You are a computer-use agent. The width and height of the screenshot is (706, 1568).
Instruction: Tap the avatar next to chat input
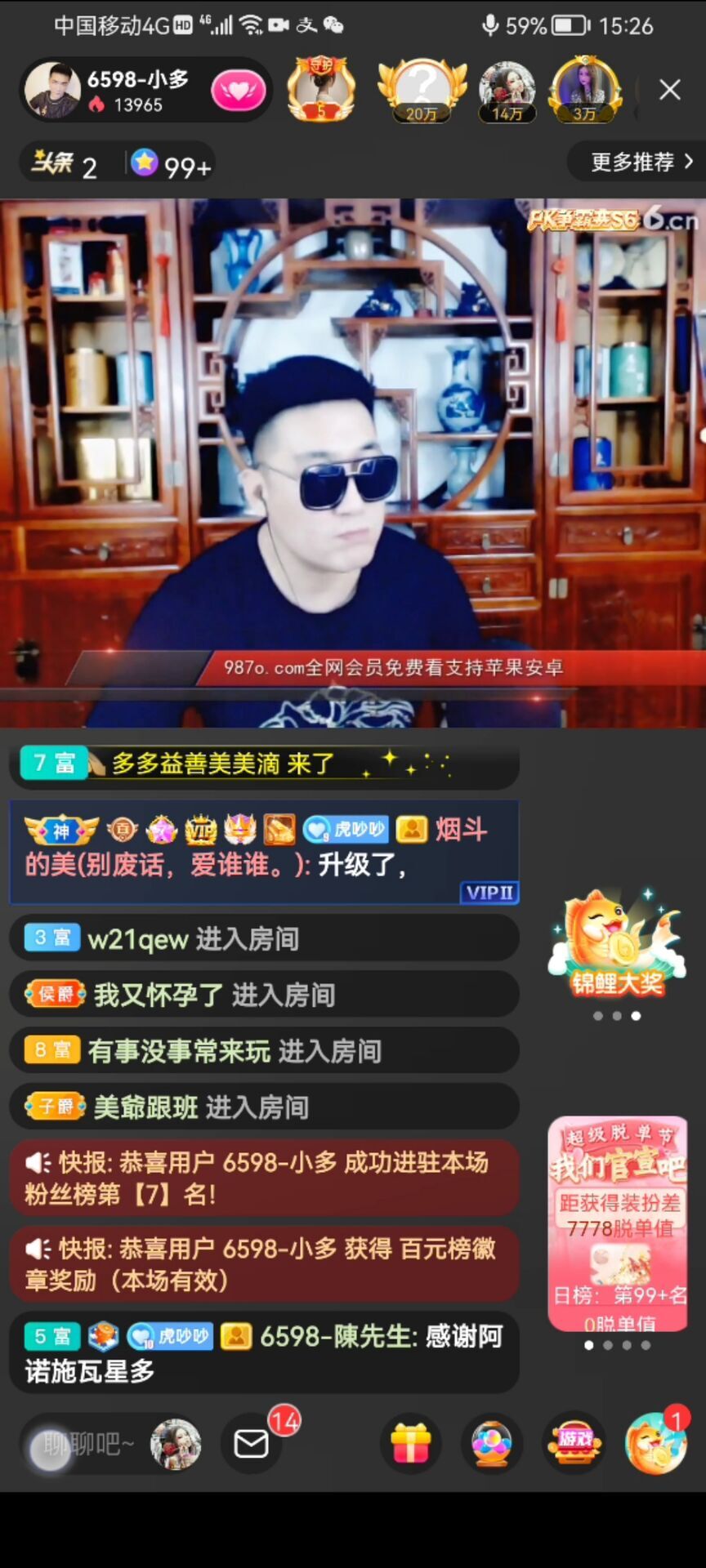pyautogui.click(x=176, y=1445)
